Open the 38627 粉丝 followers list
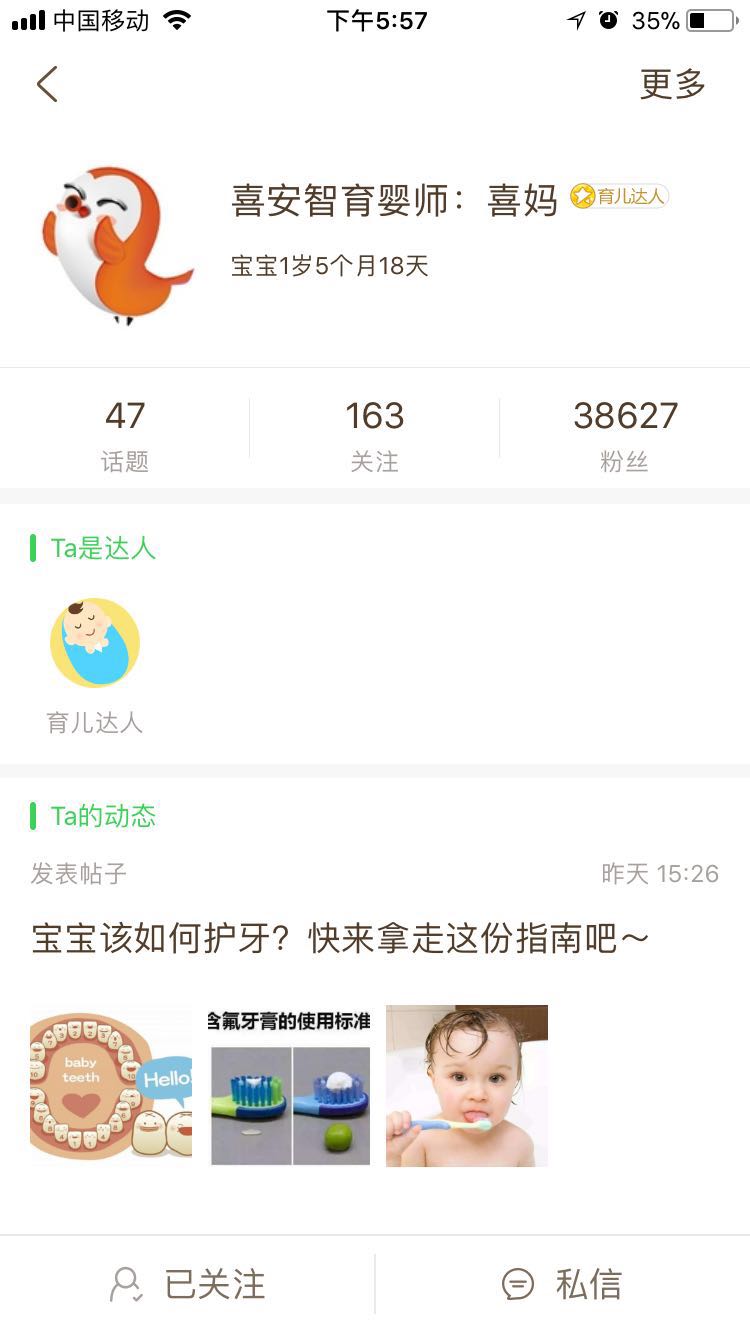 [625, 435]
